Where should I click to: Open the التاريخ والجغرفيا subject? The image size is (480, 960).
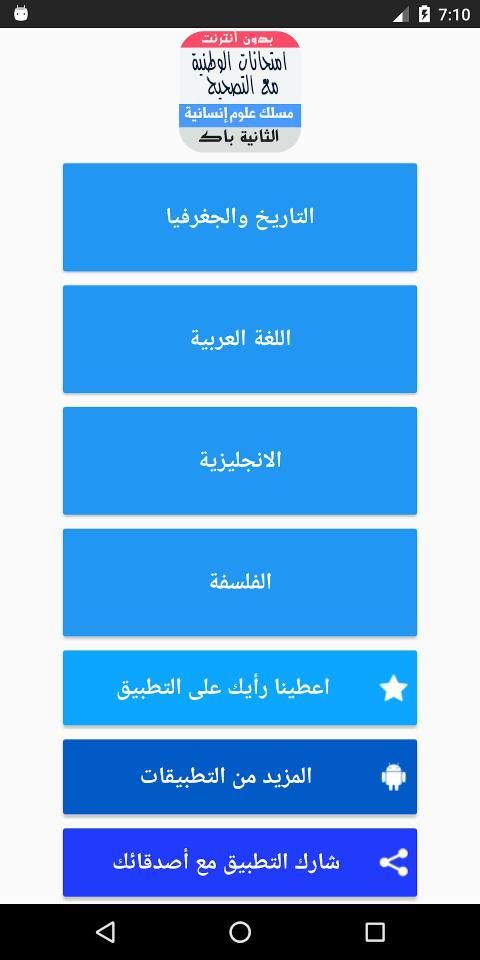click(x=240, y=217)
